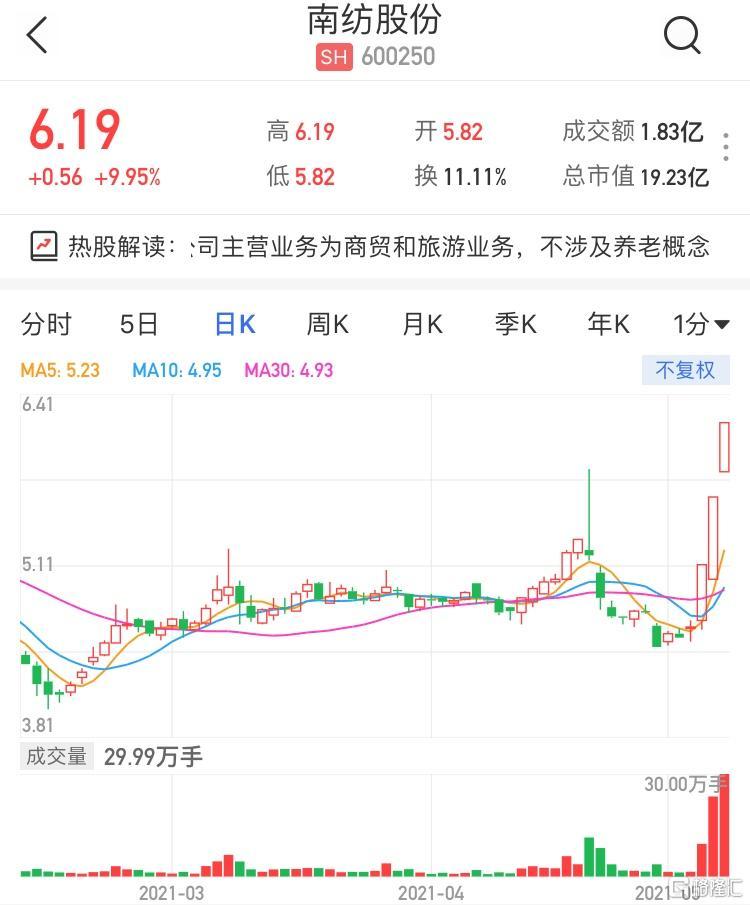This screenshot has width=750, height=905.
Task: Switch to 5日 chart tab
Action: click(x=139, y=324)
